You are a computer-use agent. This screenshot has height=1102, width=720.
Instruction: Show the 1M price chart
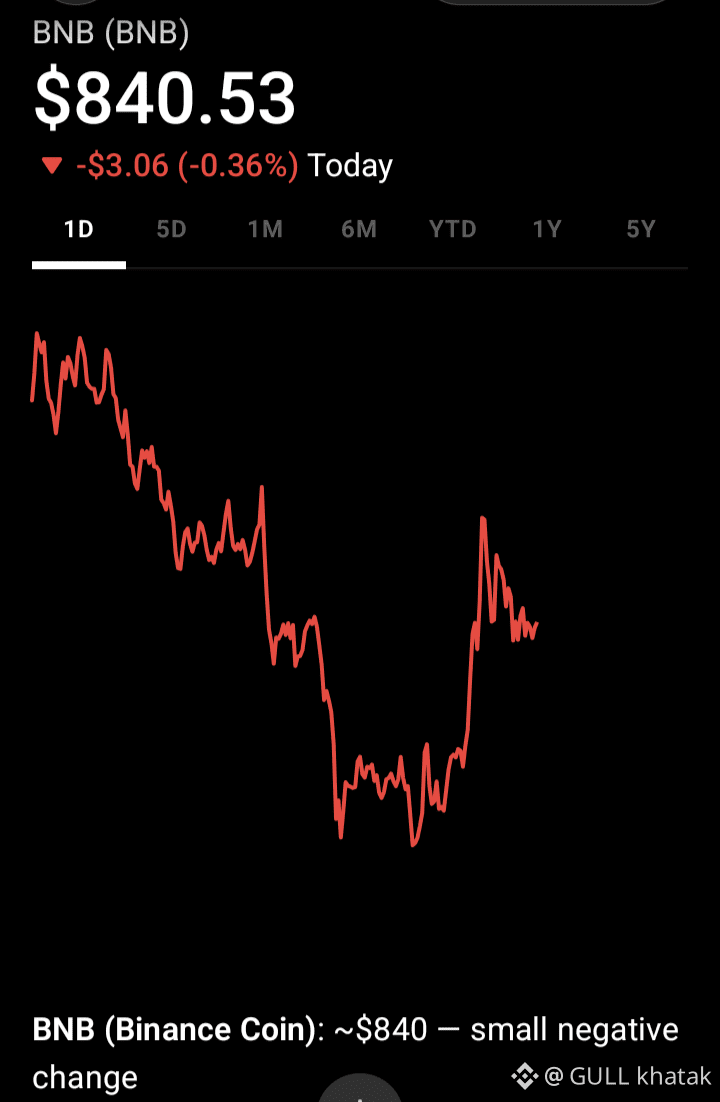pyautogui.click(x=265, y=230)
